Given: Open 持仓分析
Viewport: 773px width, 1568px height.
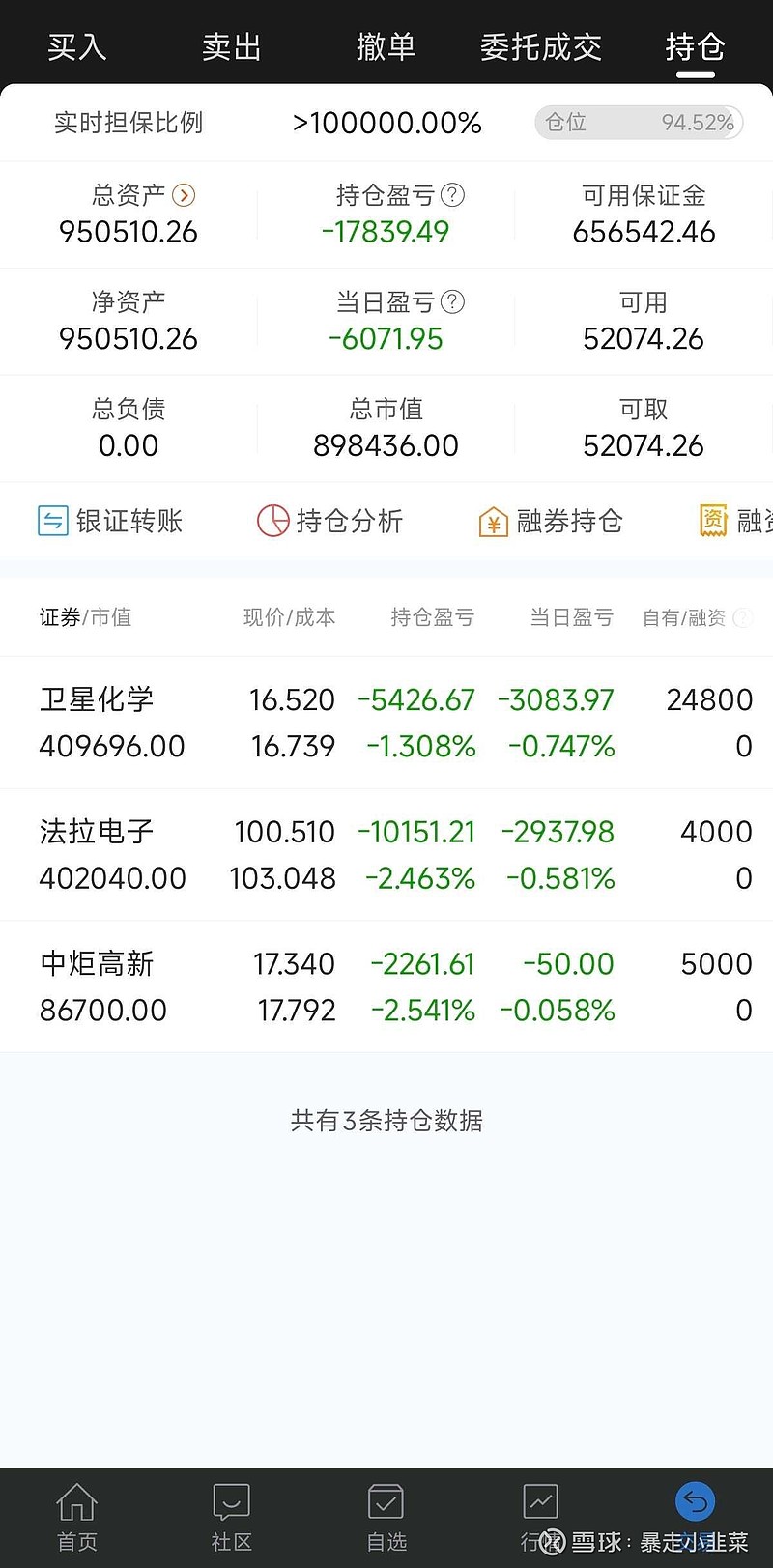Looking at the screenshot, I should (330, 521).
